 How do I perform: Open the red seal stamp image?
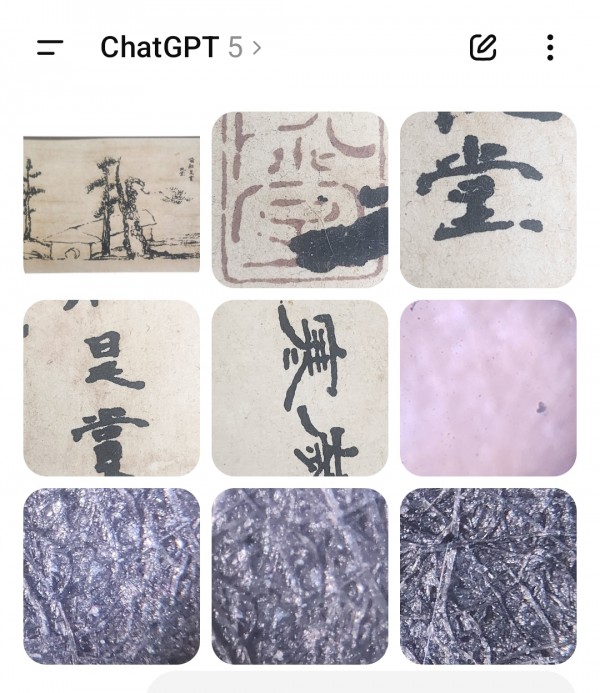click(x=299, y=199)
